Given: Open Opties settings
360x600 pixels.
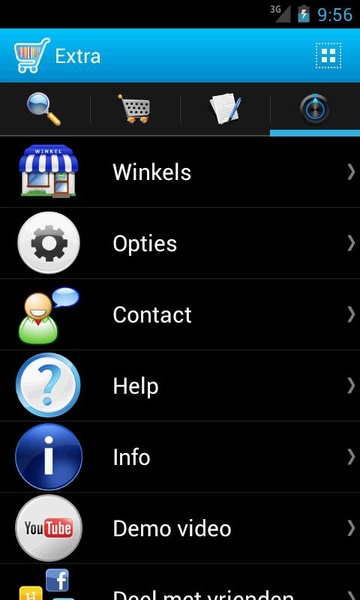Looking at the screenshot, I should click(180, 243).
